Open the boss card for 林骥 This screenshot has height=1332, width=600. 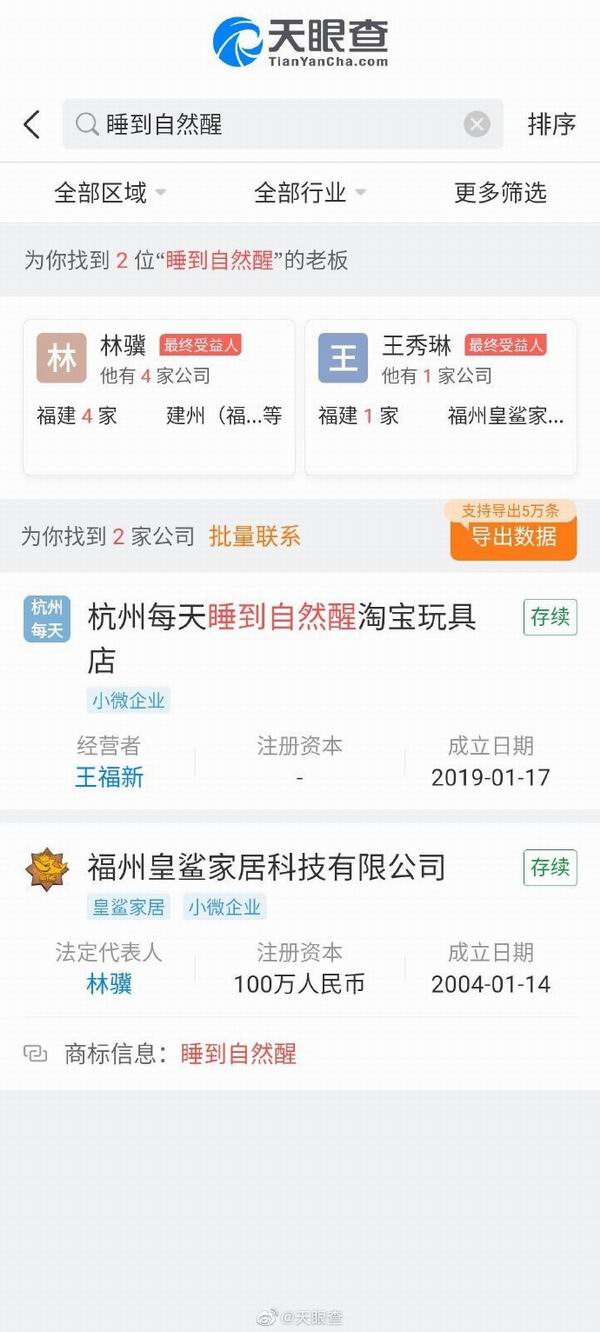tap(159, 397)
